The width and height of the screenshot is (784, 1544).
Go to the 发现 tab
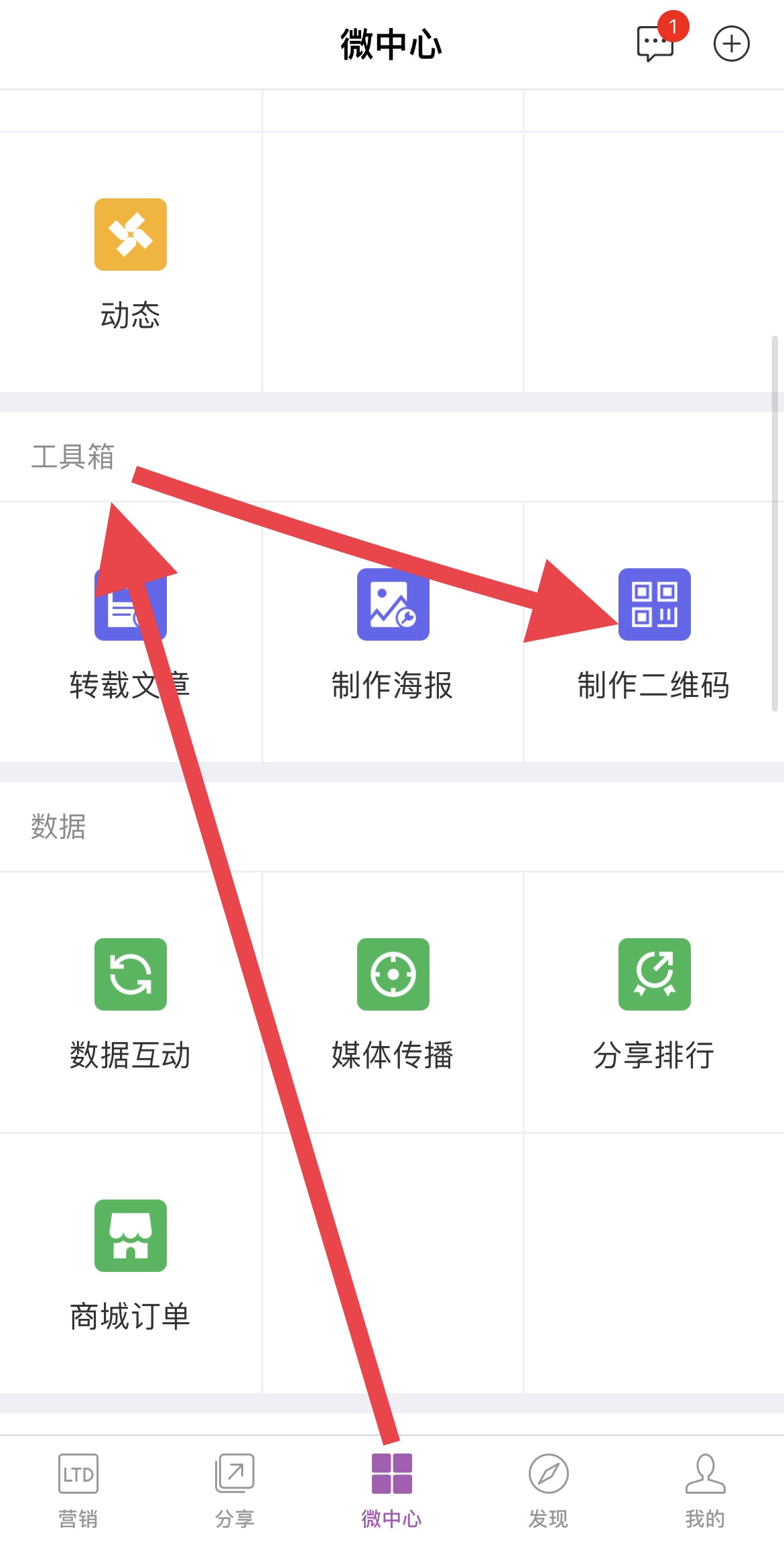click(548, 1490)
